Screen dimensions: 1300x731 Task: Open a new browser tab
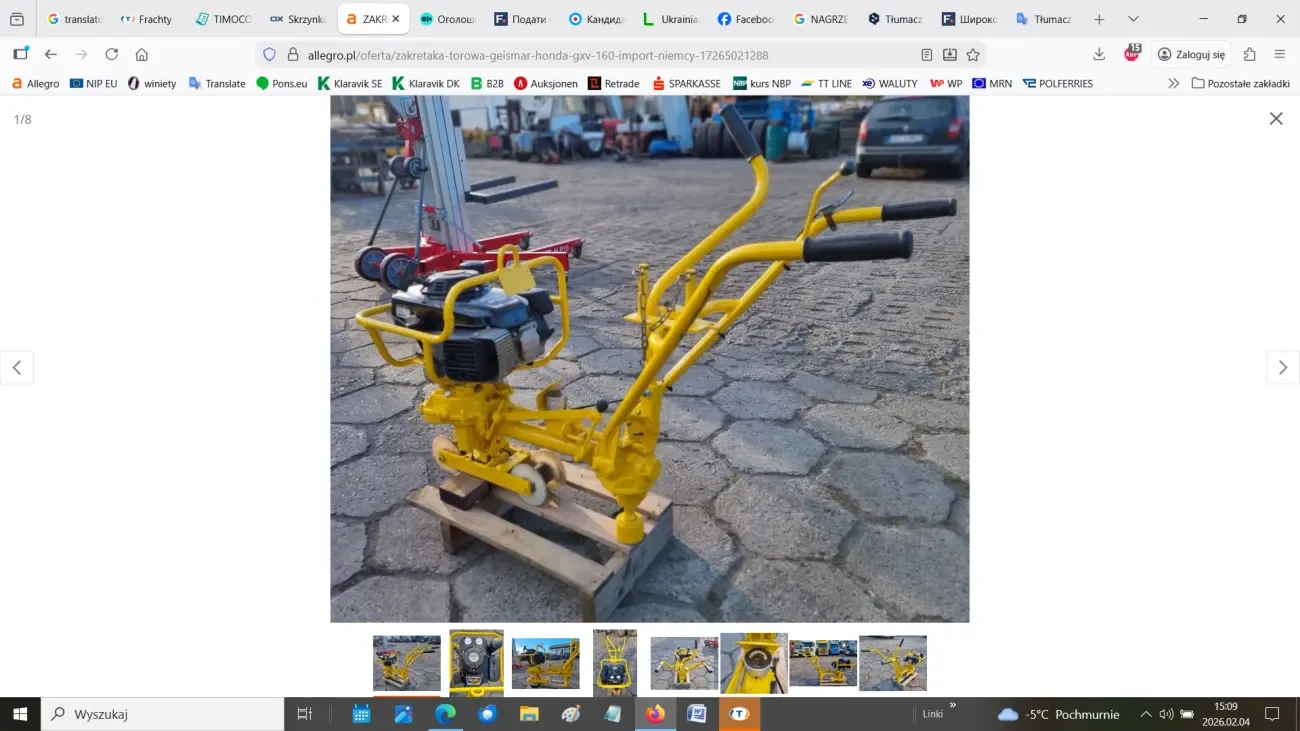pos(1099,19)
